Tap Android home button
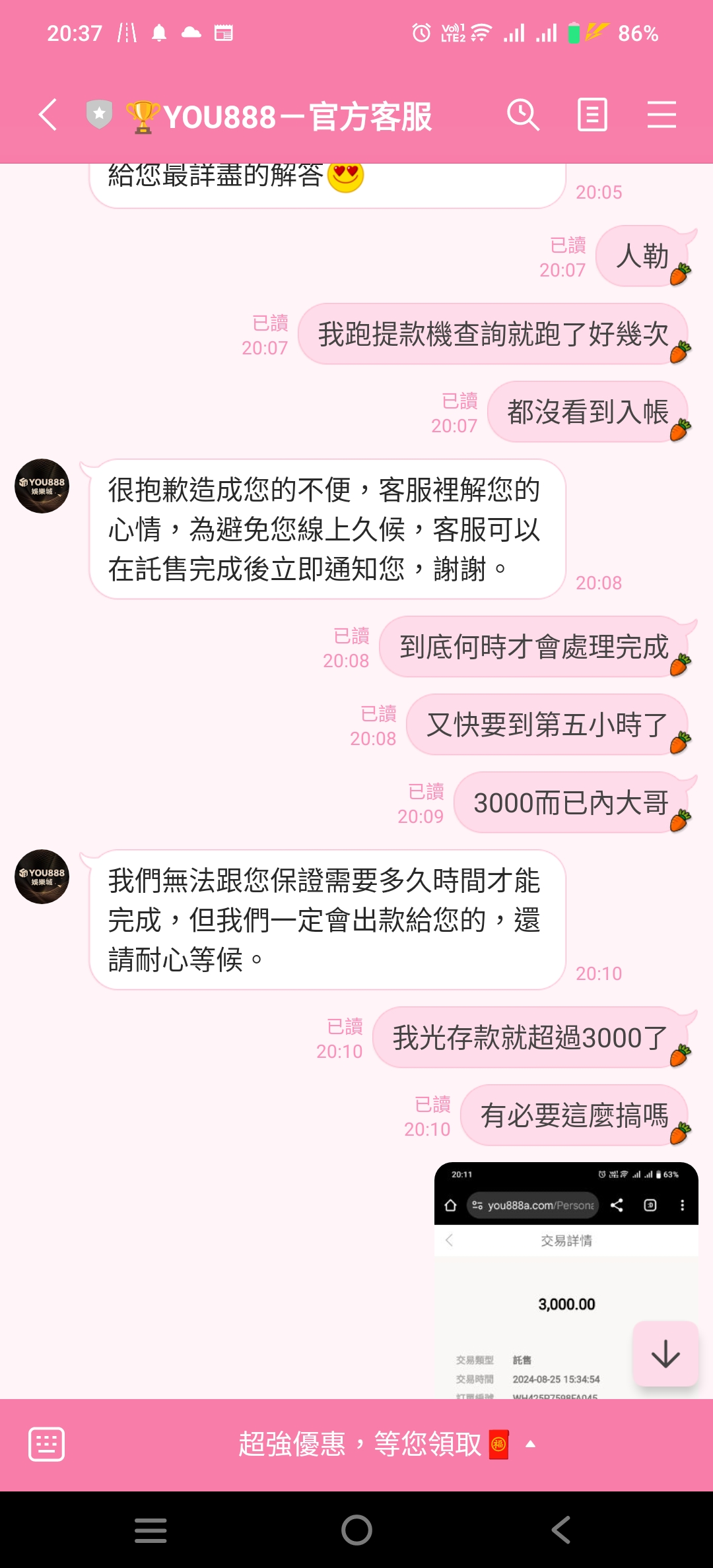713x1568 pixels. [356, 1530]
